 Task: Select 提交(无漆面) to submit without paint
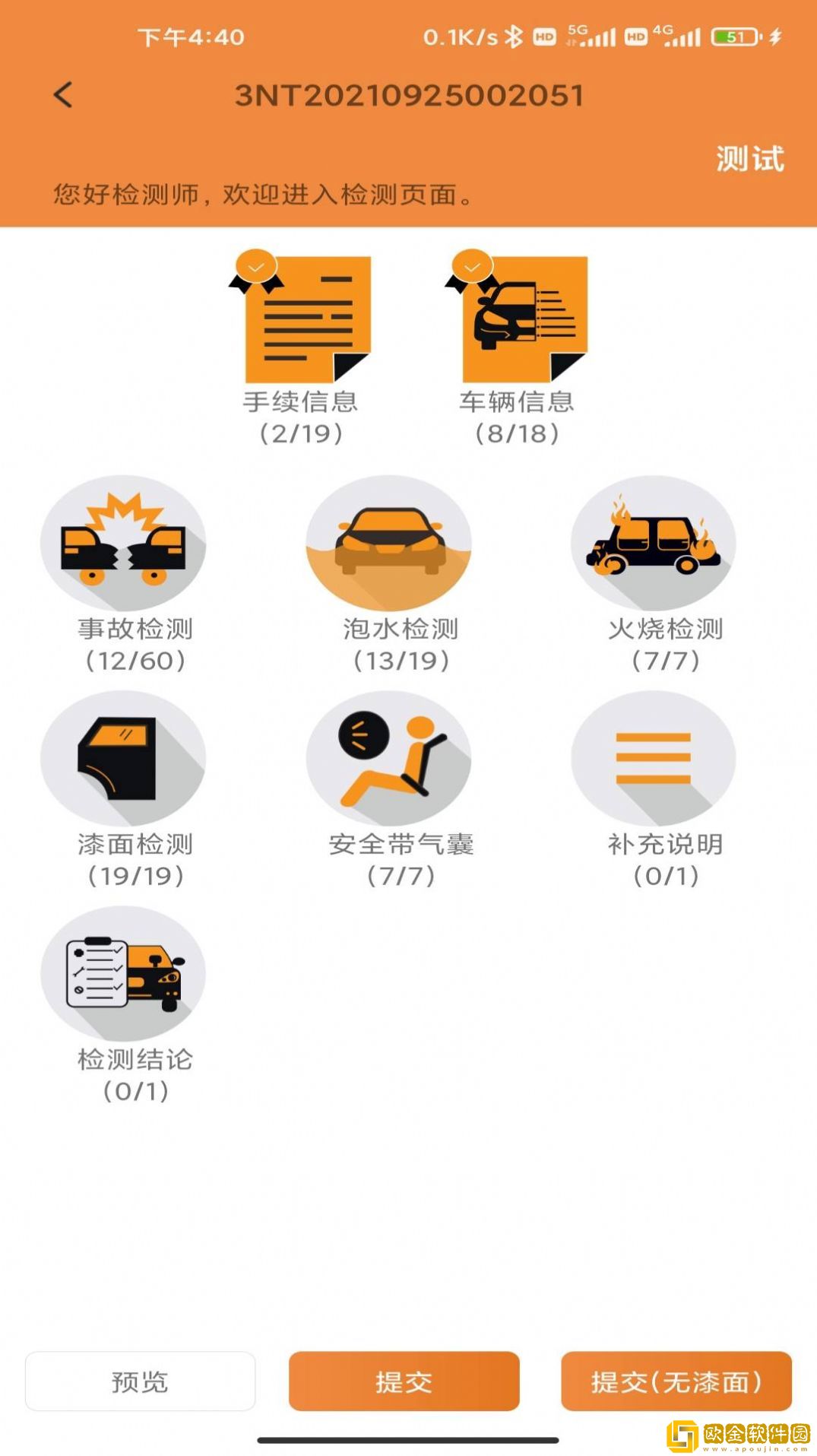point(676,1381)
